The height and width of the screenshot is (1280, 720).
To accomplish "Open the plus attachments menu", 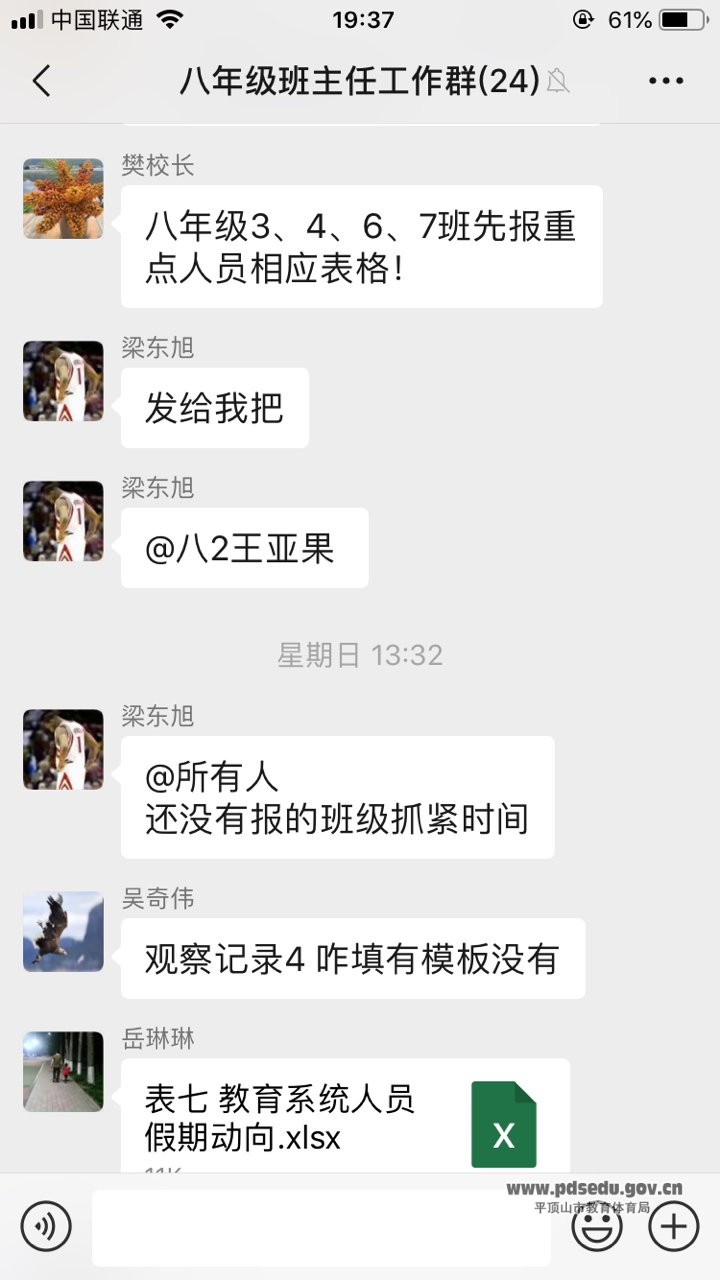I will [673, 1227].
